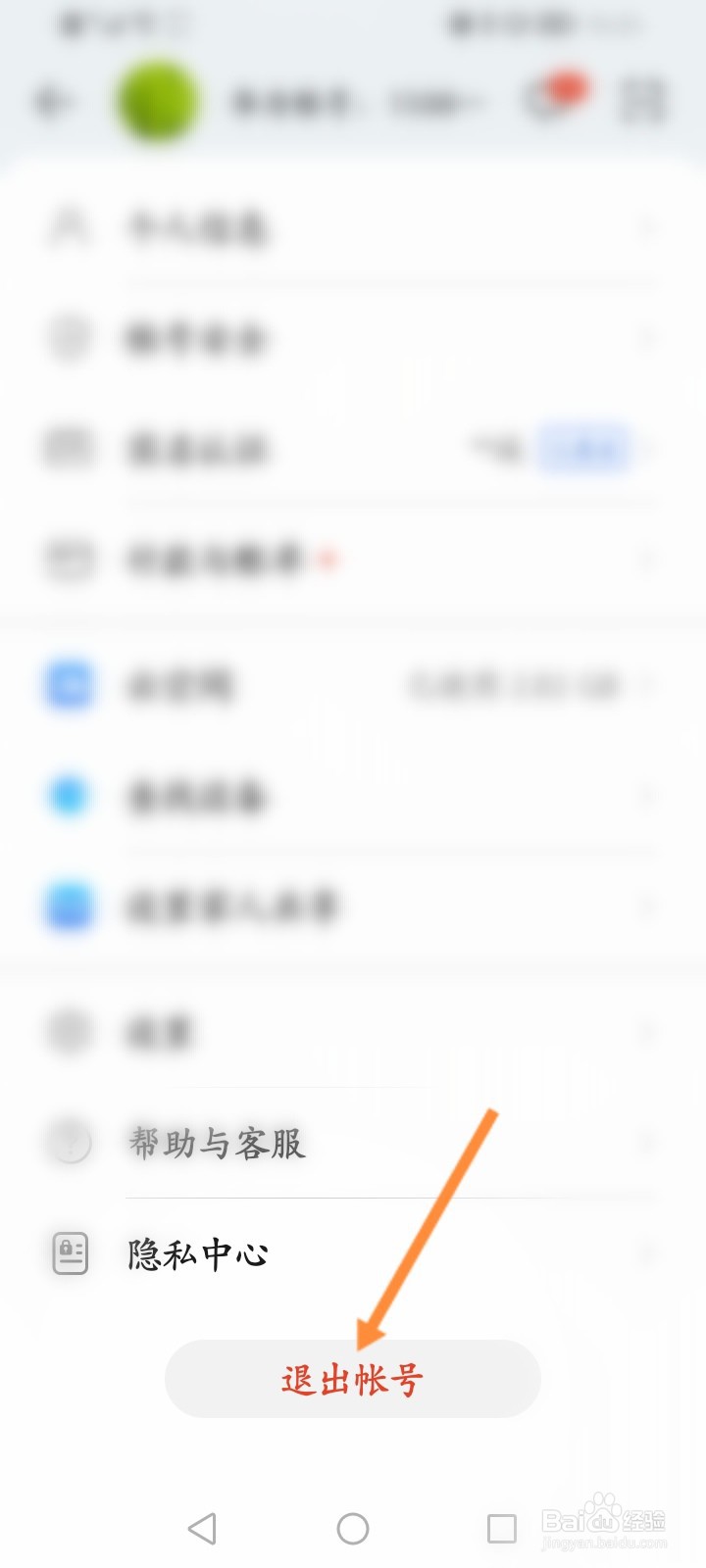Tap the gear icon above 帮助与客服 row
Image resolution: width=706 pixels, height=1568 pixels.
click(68, 1031)
